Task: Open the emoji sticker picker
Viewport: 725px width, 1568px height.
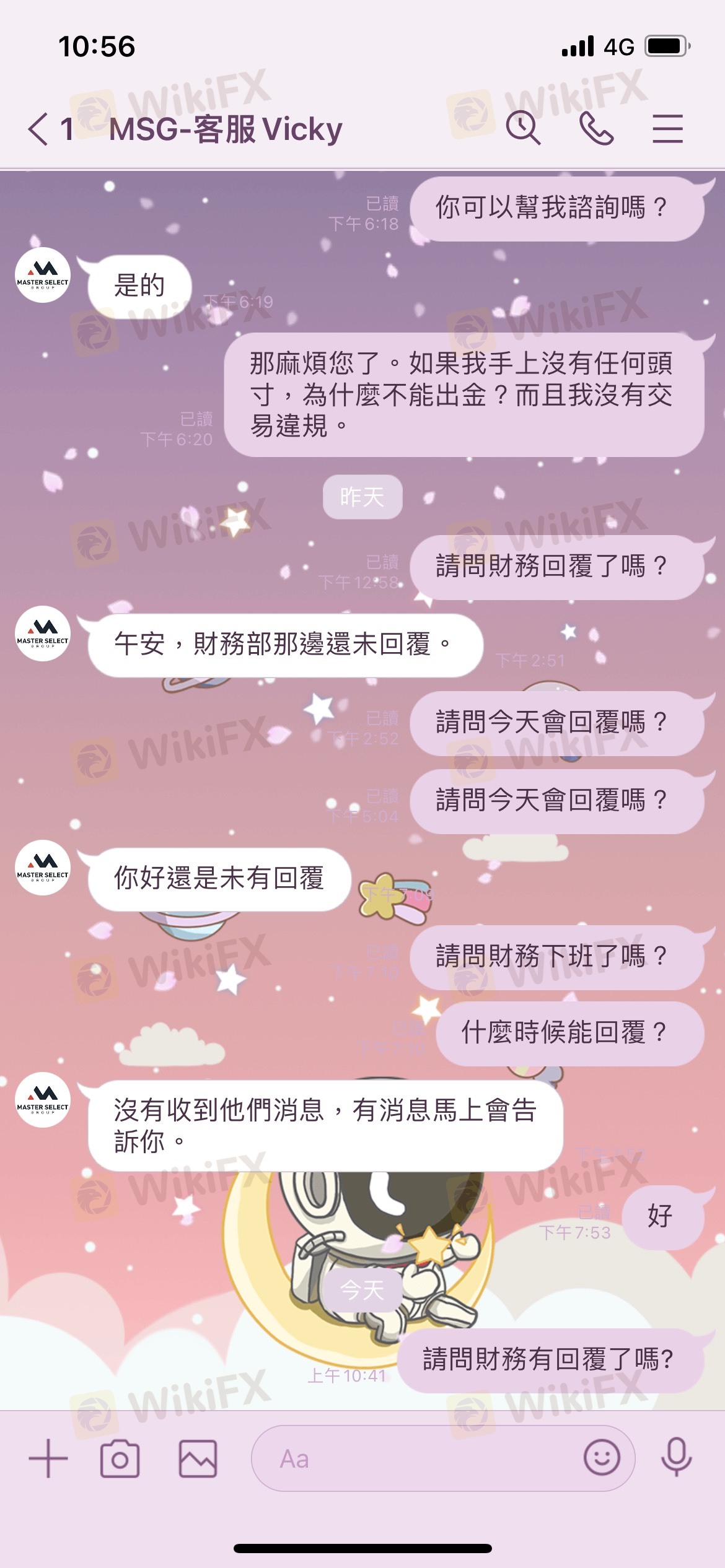Action: [602, 1457]
